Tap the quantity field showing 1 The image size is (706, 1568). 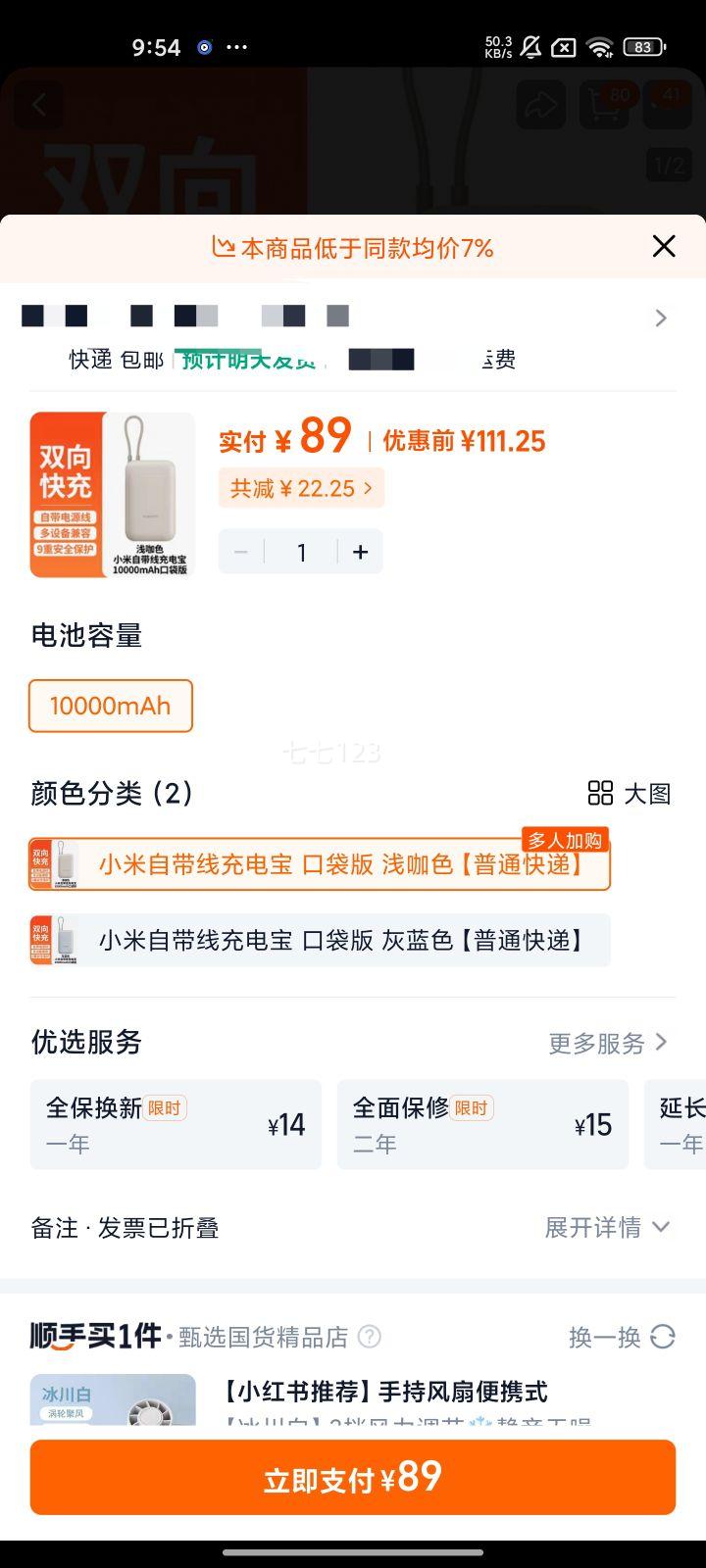click(301, 552)
